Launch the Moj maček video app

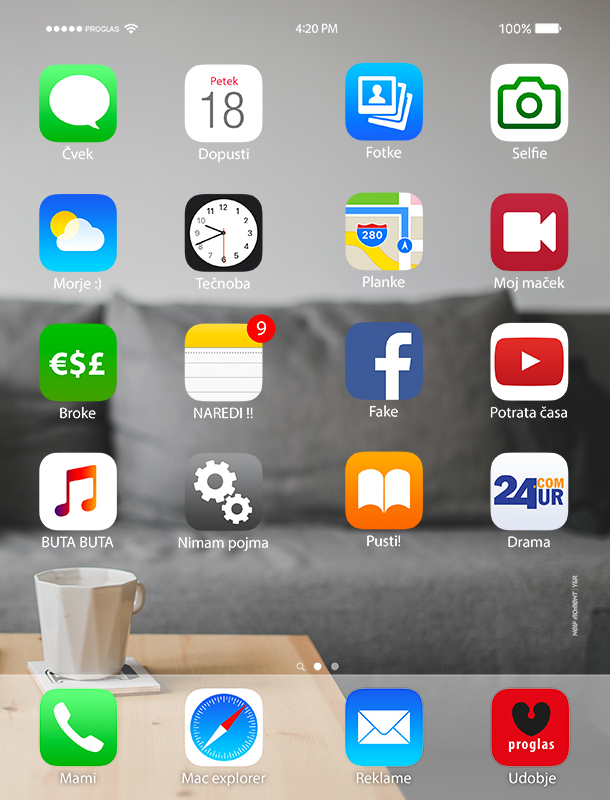pyautogui.click(x=529, y=232)
